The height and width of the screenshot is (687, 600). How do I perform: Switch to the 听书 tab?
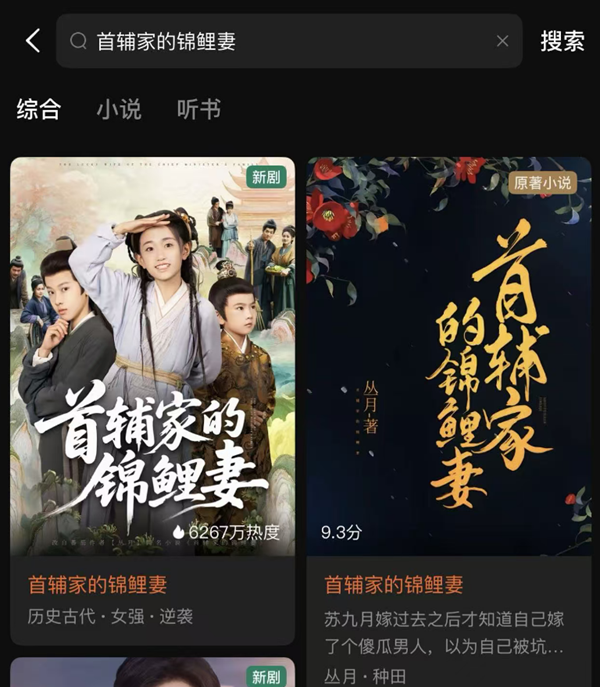click(198, 109)
